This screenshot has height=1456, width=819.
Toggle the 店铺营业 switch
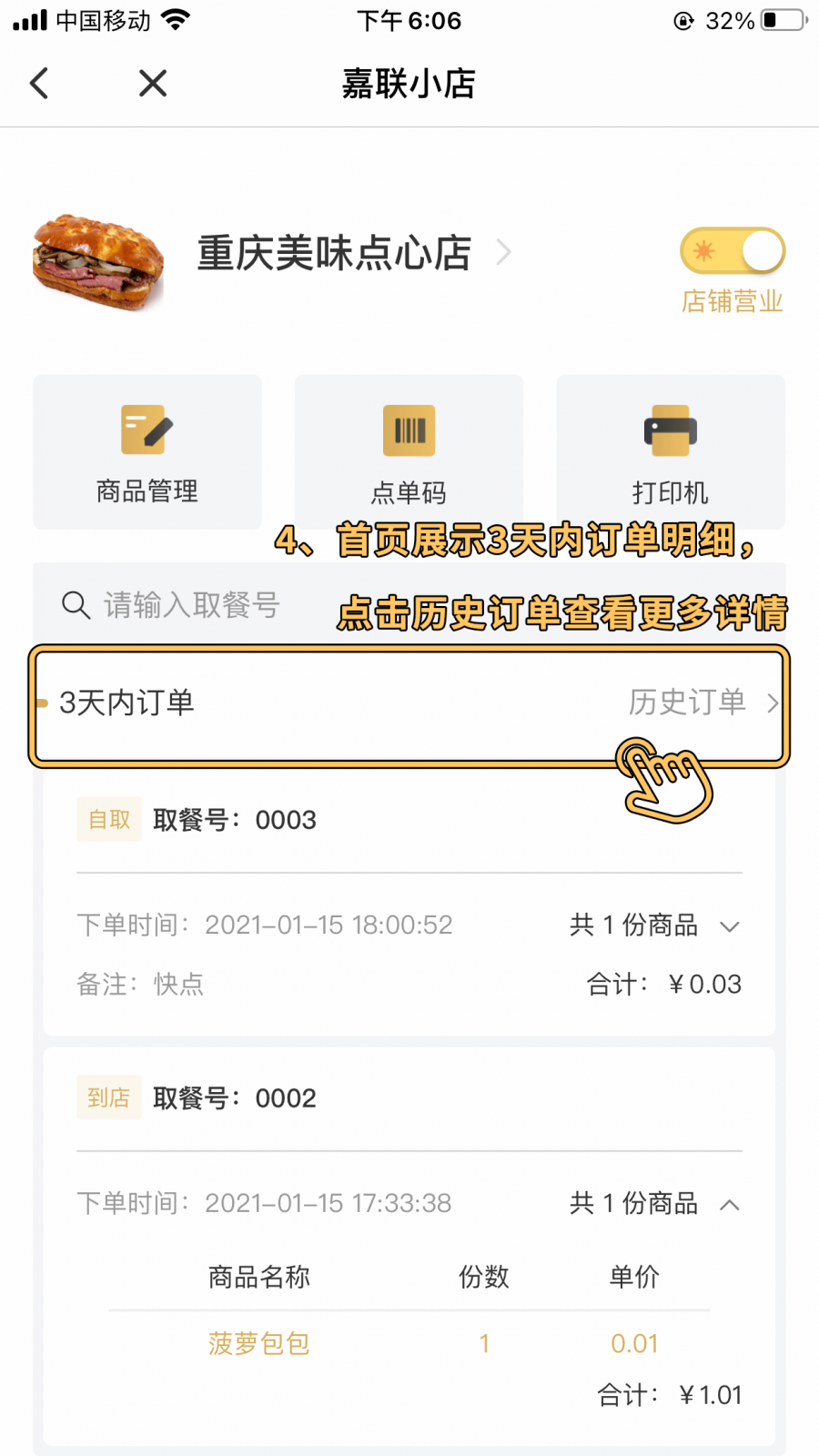[x=732, y=252]
